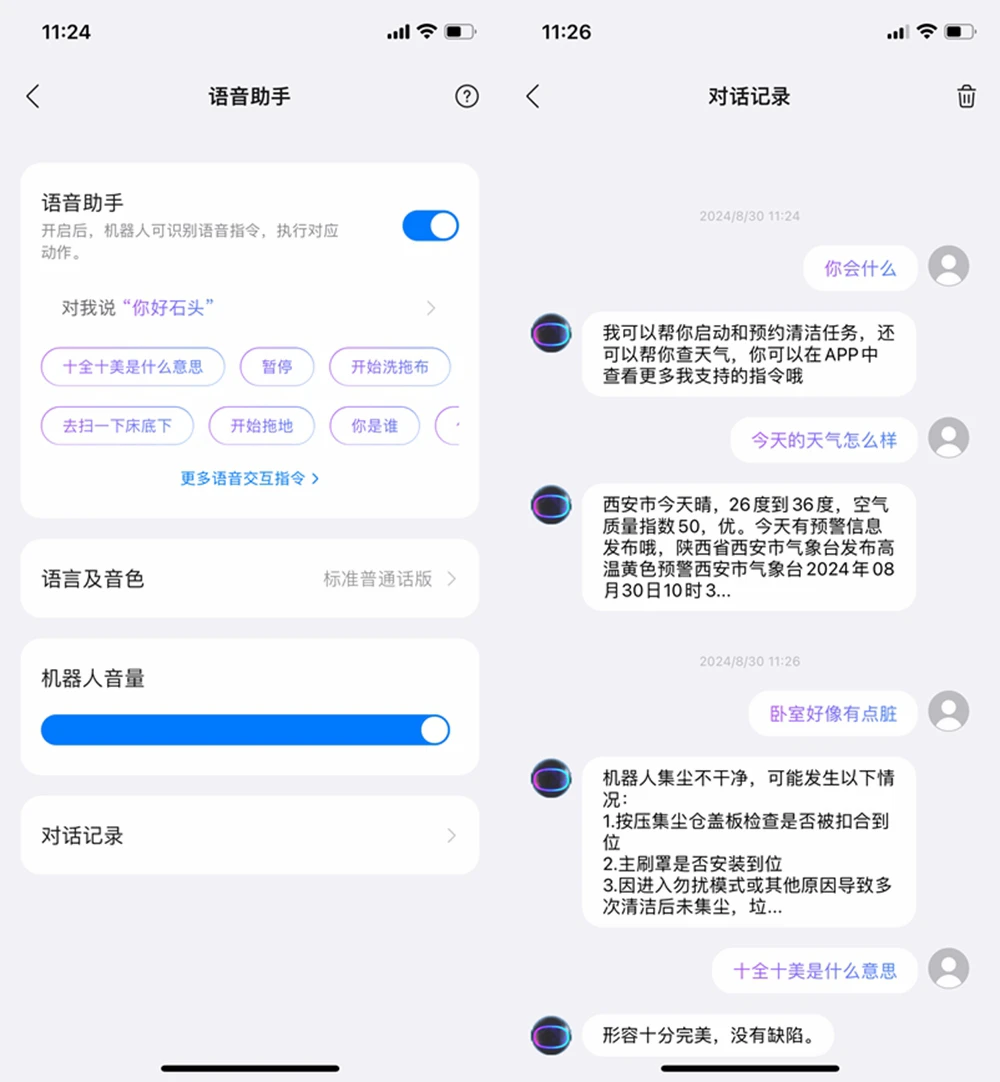Turn off the 语音助手 switch
This screenshot has height=1082, width=1000.
pyautogui.click(x=430, y=226)
